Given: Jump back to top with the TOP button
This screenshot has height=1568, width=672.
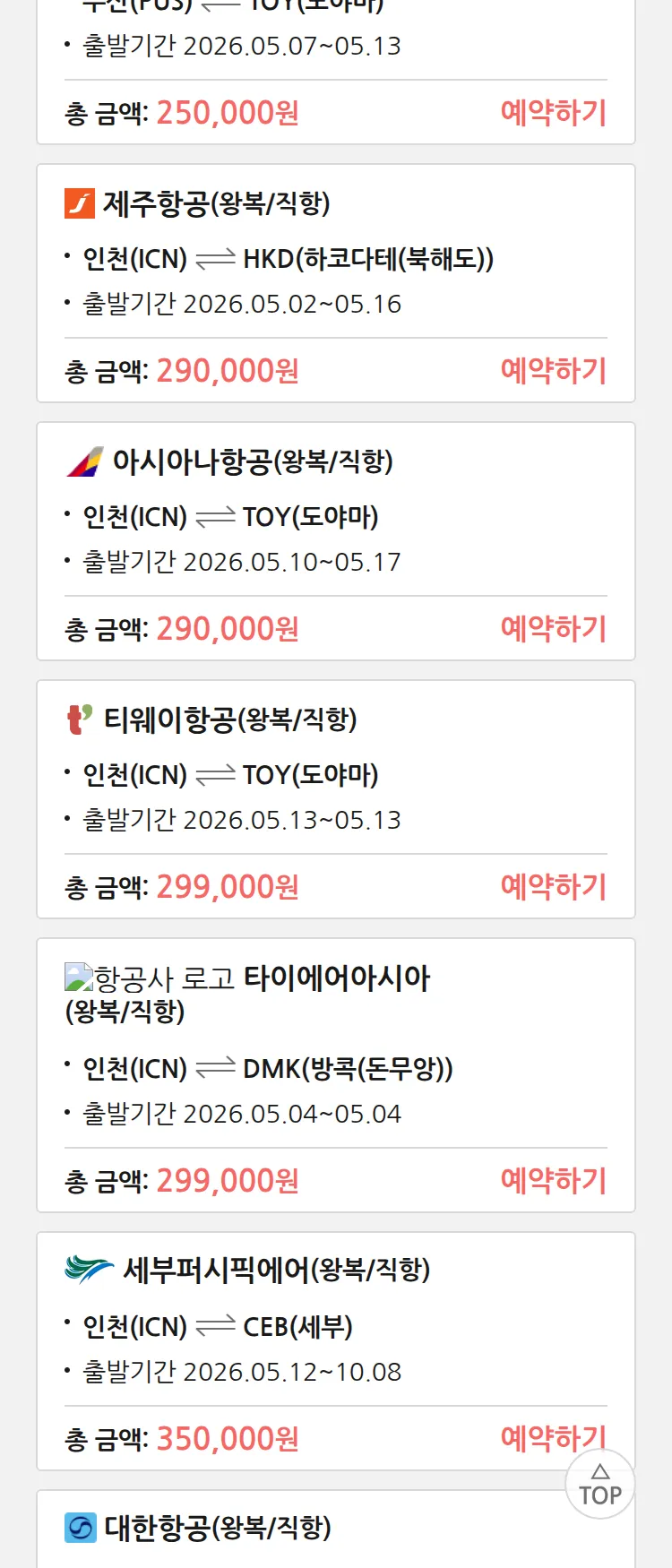Looking at the screenshot, I should tap(599, 1485).
